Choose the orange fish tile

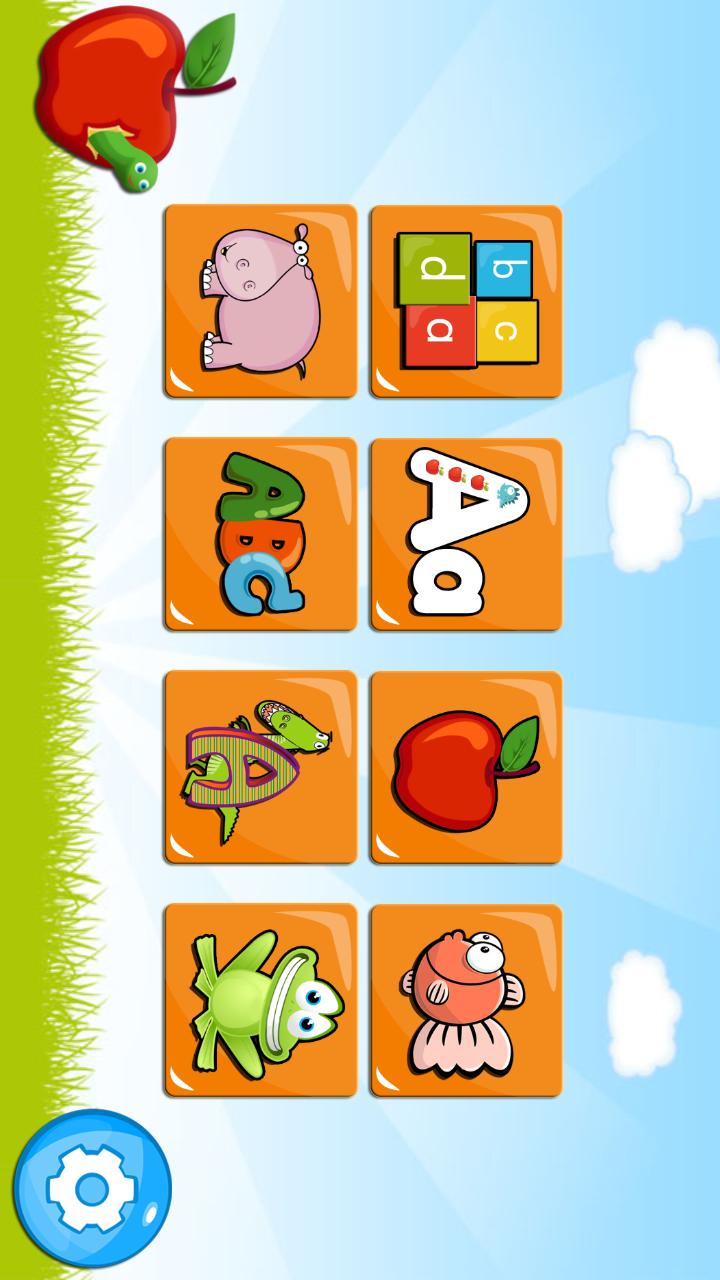[466, 1000]
